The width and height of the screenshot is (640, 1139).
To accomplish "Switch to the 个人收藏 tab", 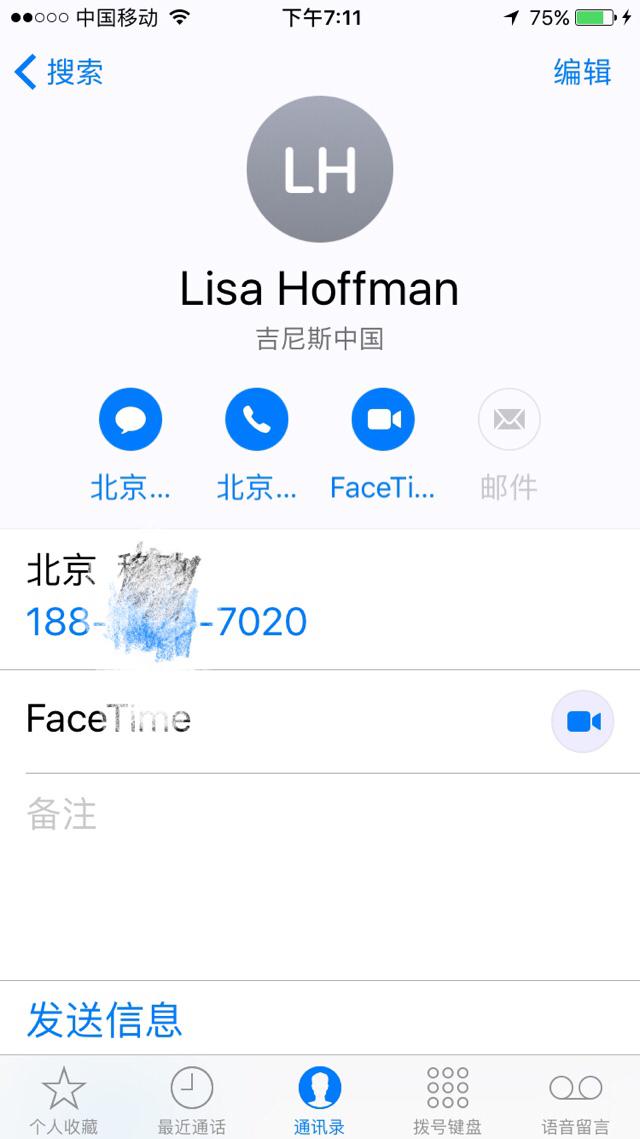I will pyautogui.click(x=64, y=1099).
